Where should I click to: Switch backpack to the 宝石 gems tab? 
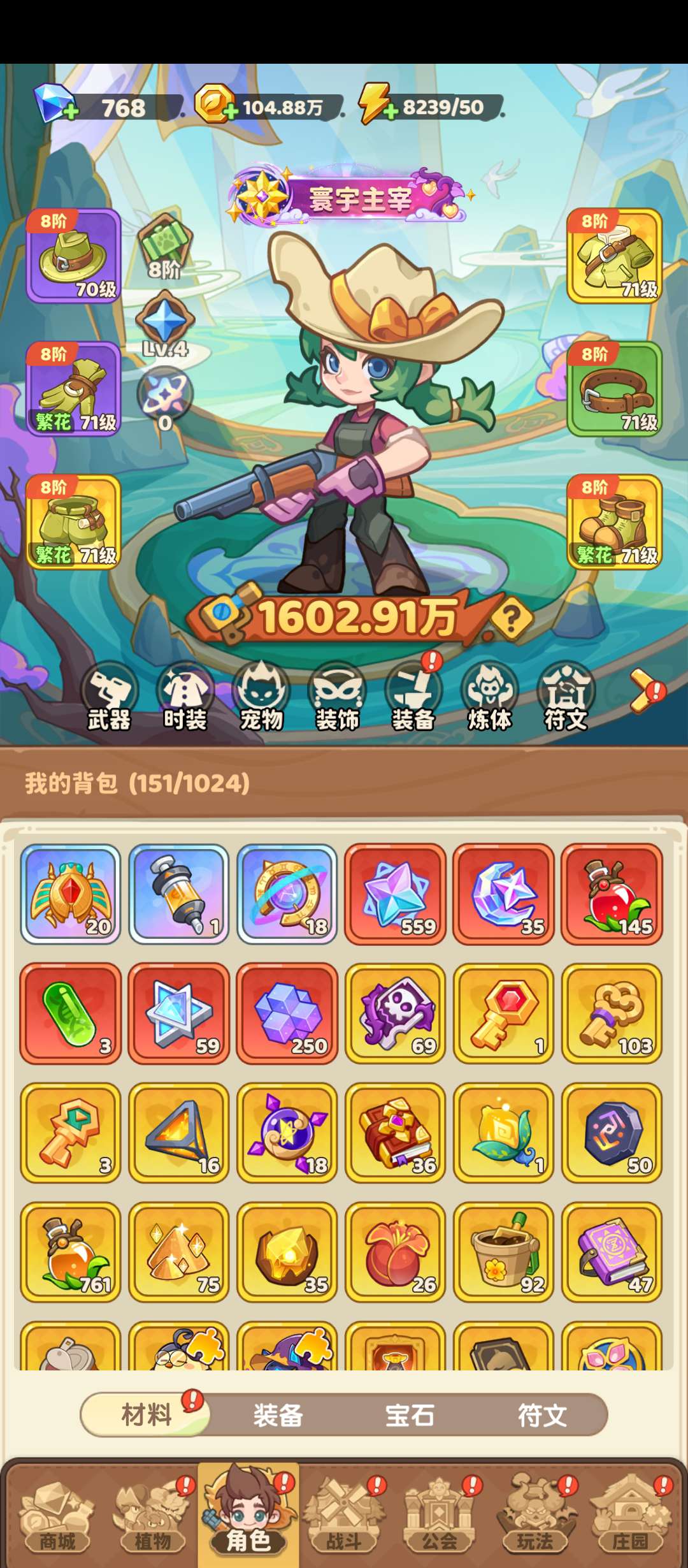410,1415
